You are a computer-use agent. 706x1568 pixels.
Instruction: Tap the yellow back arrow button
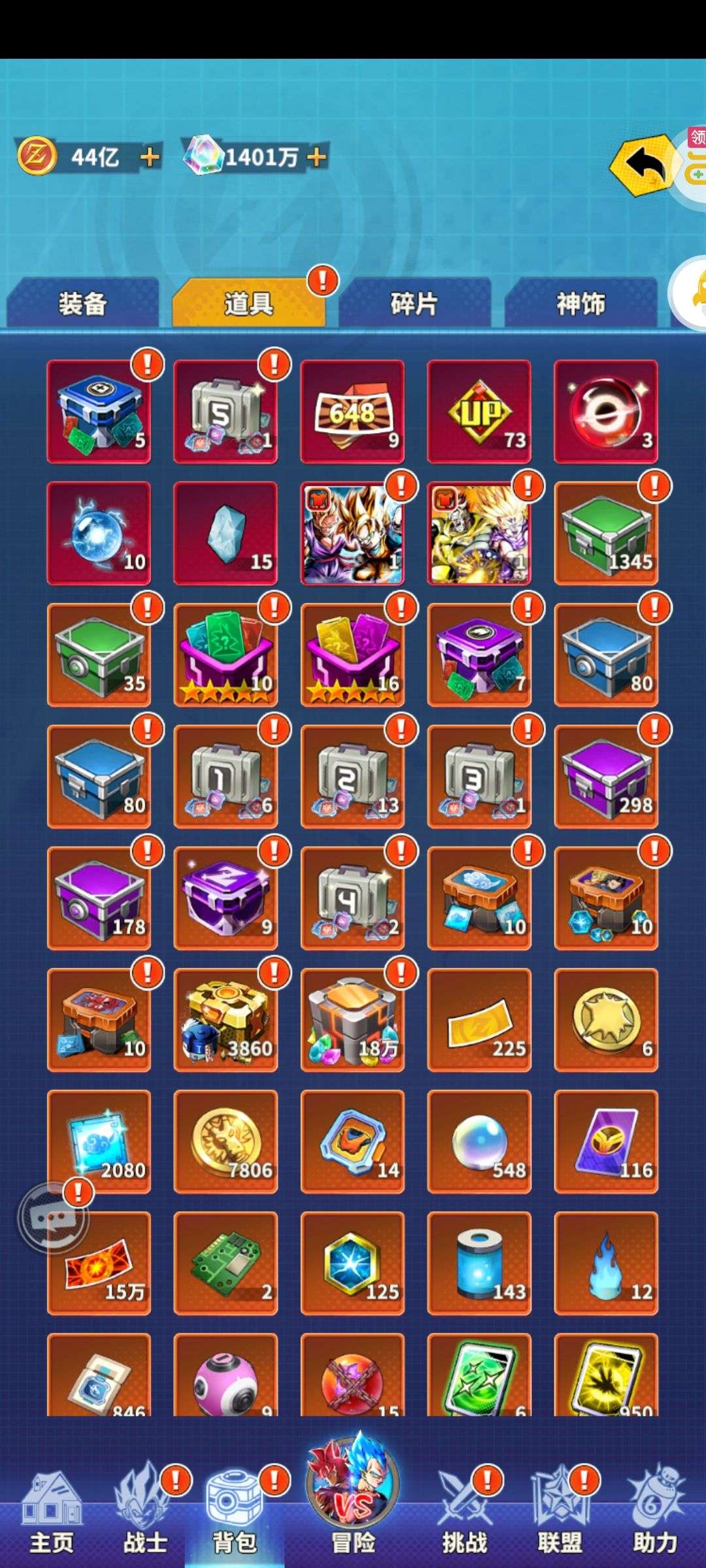point(643,165)
